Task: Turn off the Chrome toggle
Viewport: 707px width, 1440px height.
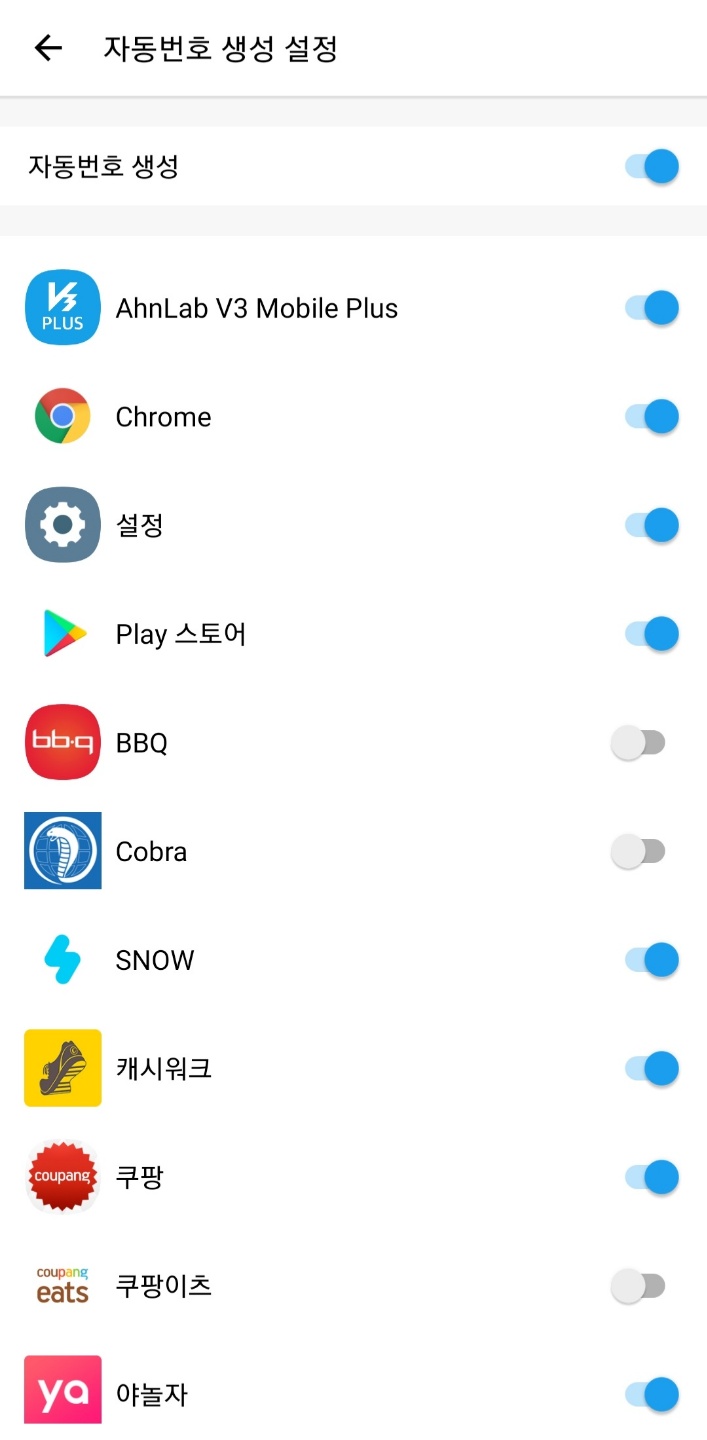Action: coord(651,416)
